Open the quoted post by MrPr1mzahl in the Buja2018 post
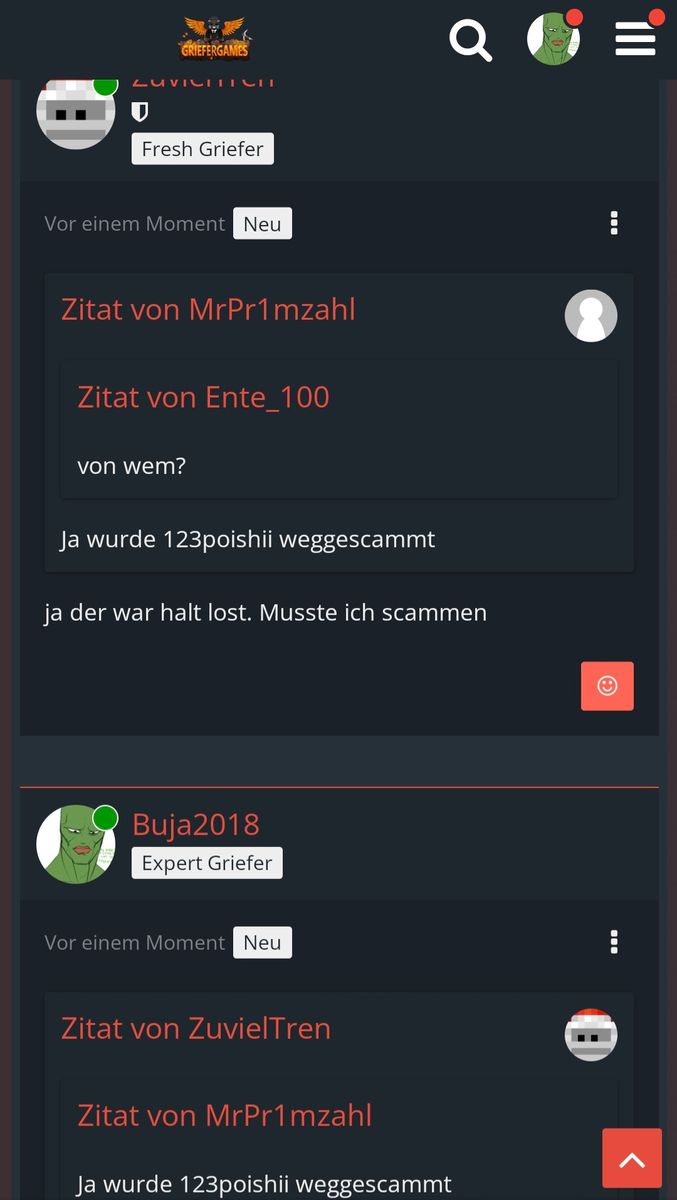Viewport: 677px width, 1200px height. [225, 1115]
